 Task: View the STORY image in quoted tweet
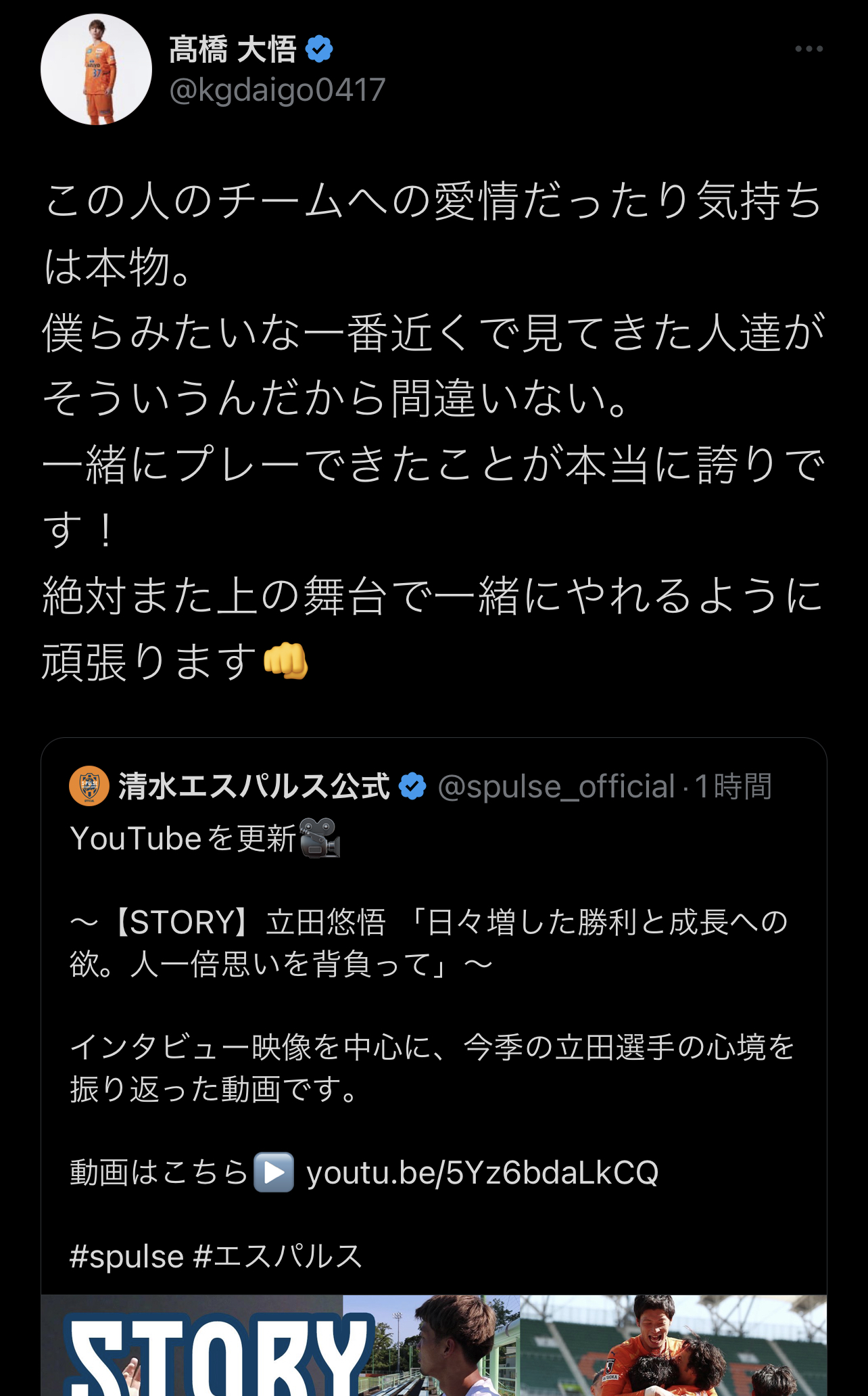click(x=433, y=1346)
